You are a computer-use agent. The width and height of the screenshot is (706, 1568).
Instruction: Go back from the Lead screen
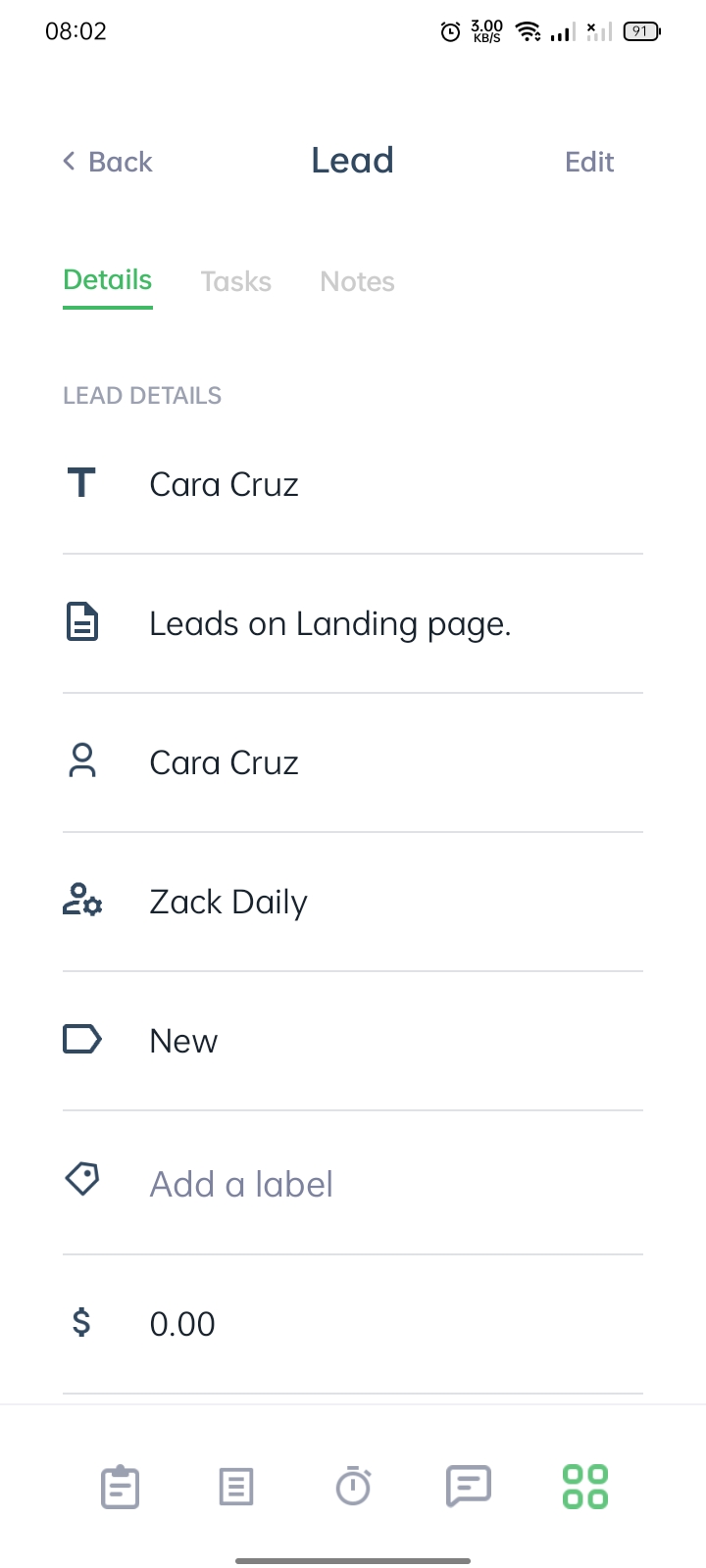(x=108, y=162)
